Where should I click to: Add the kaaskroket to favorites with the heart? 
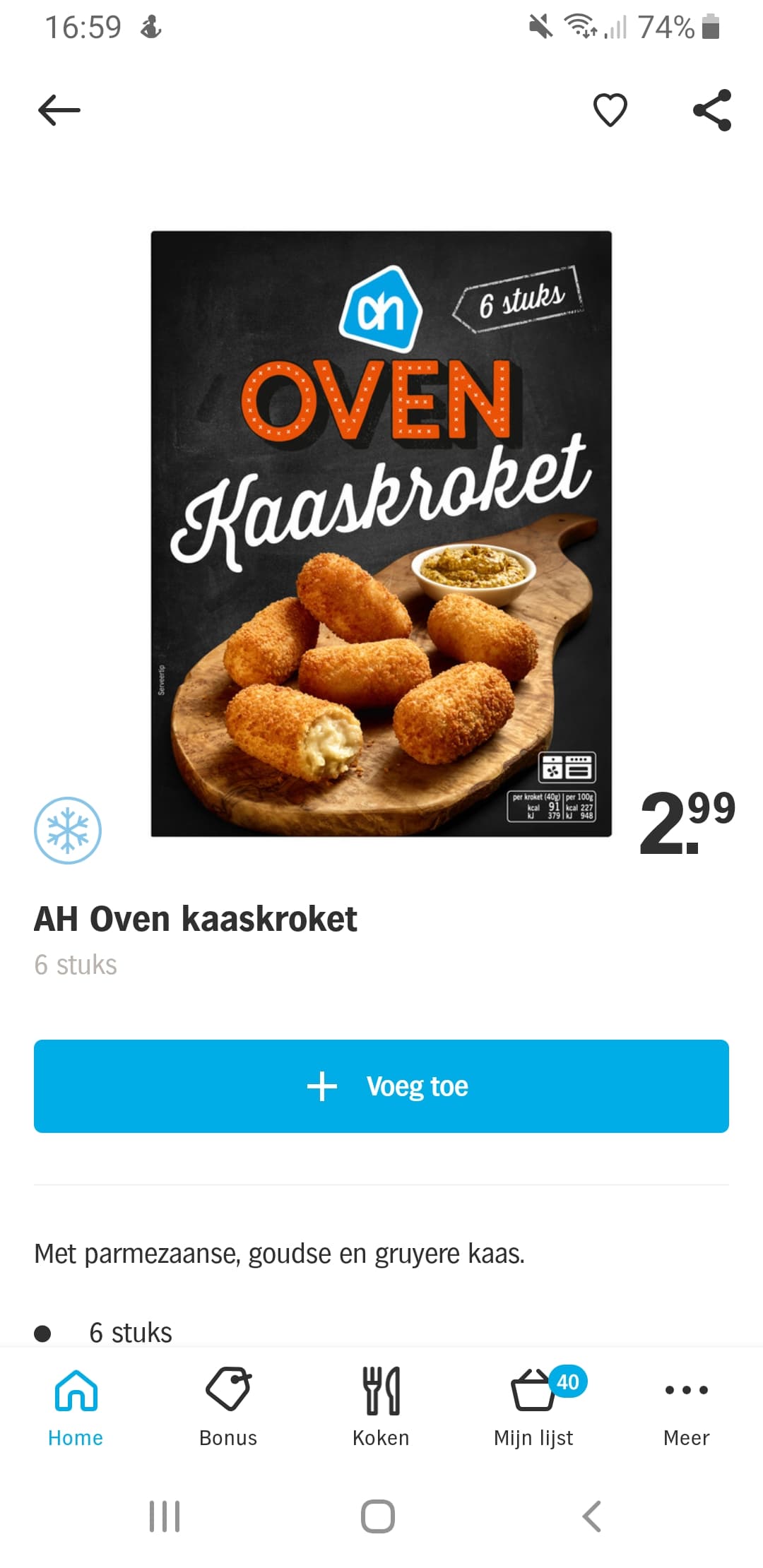point(610,110)
